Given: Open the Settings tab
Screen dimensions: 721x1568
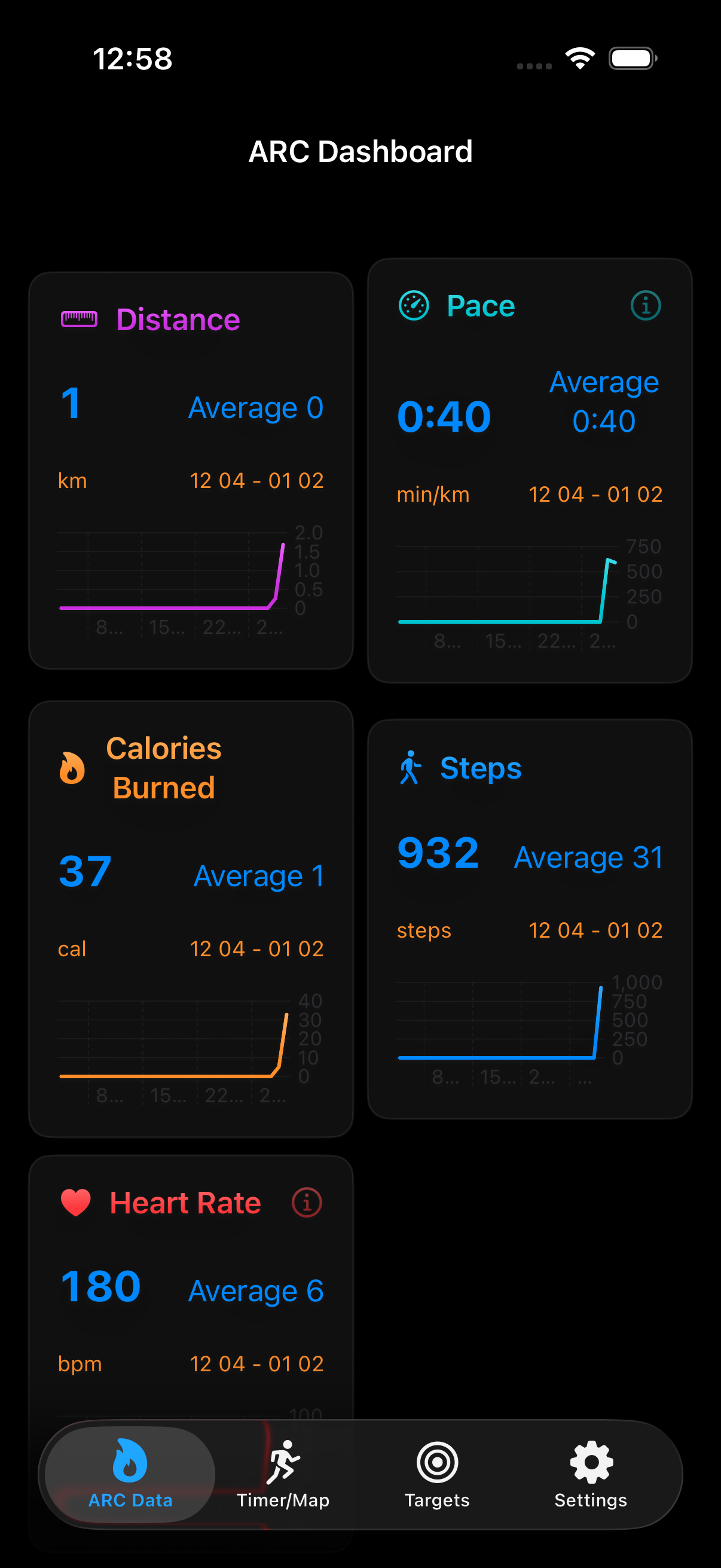Looking at the screenshot, I should pos(590,1474).
